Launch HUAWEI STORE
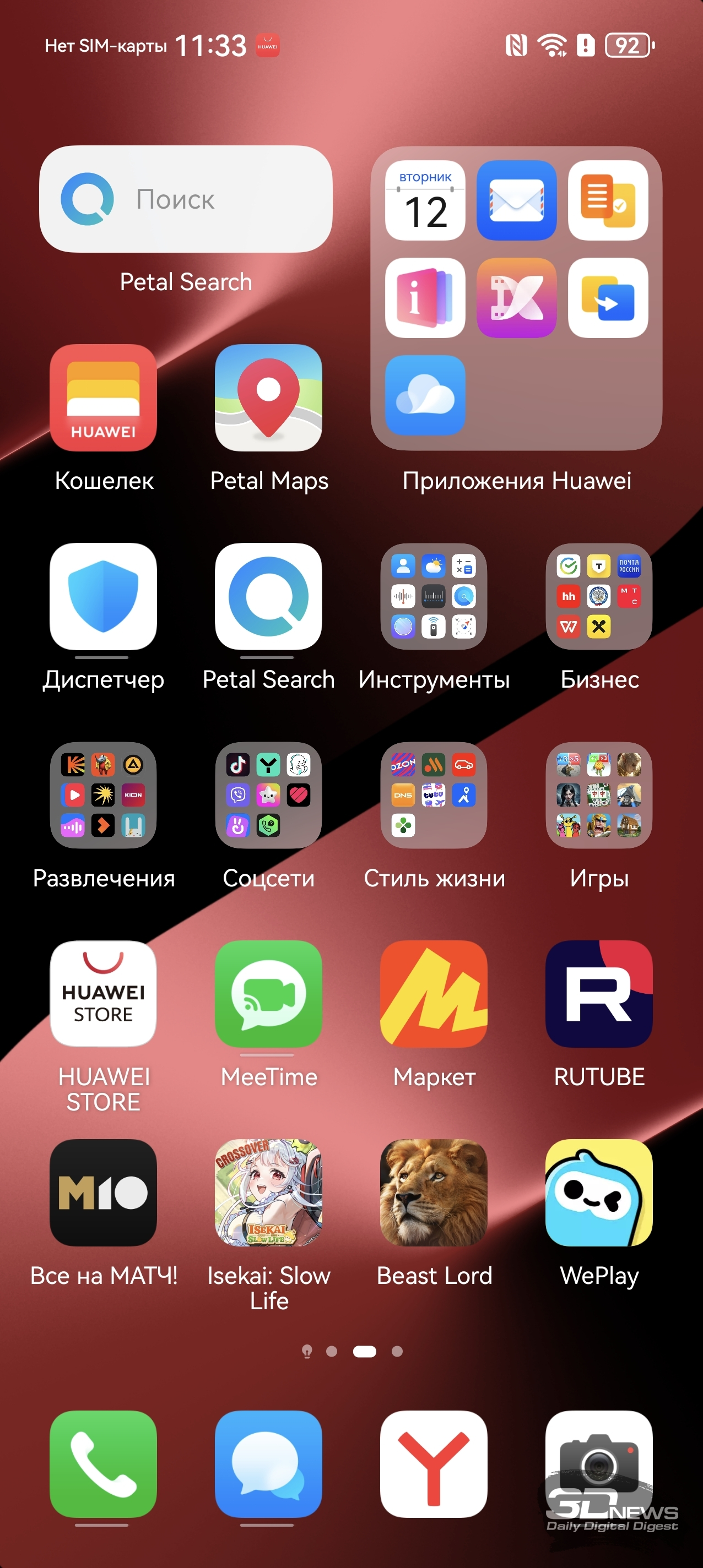703x1568 pixels. 103,994
